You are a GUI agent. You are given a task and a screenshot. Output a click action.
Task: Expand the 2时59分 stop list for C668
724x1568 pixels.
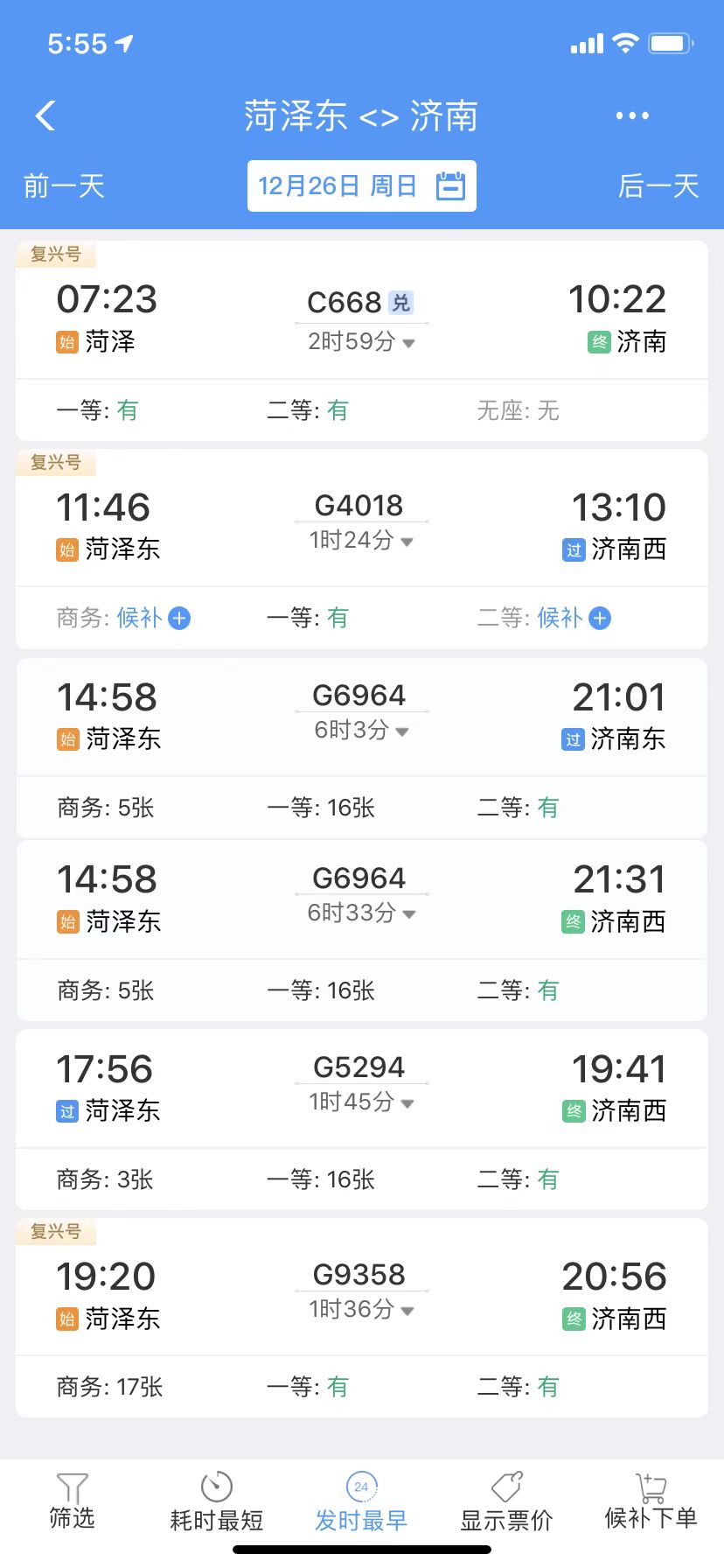click(x=361, y=342)
